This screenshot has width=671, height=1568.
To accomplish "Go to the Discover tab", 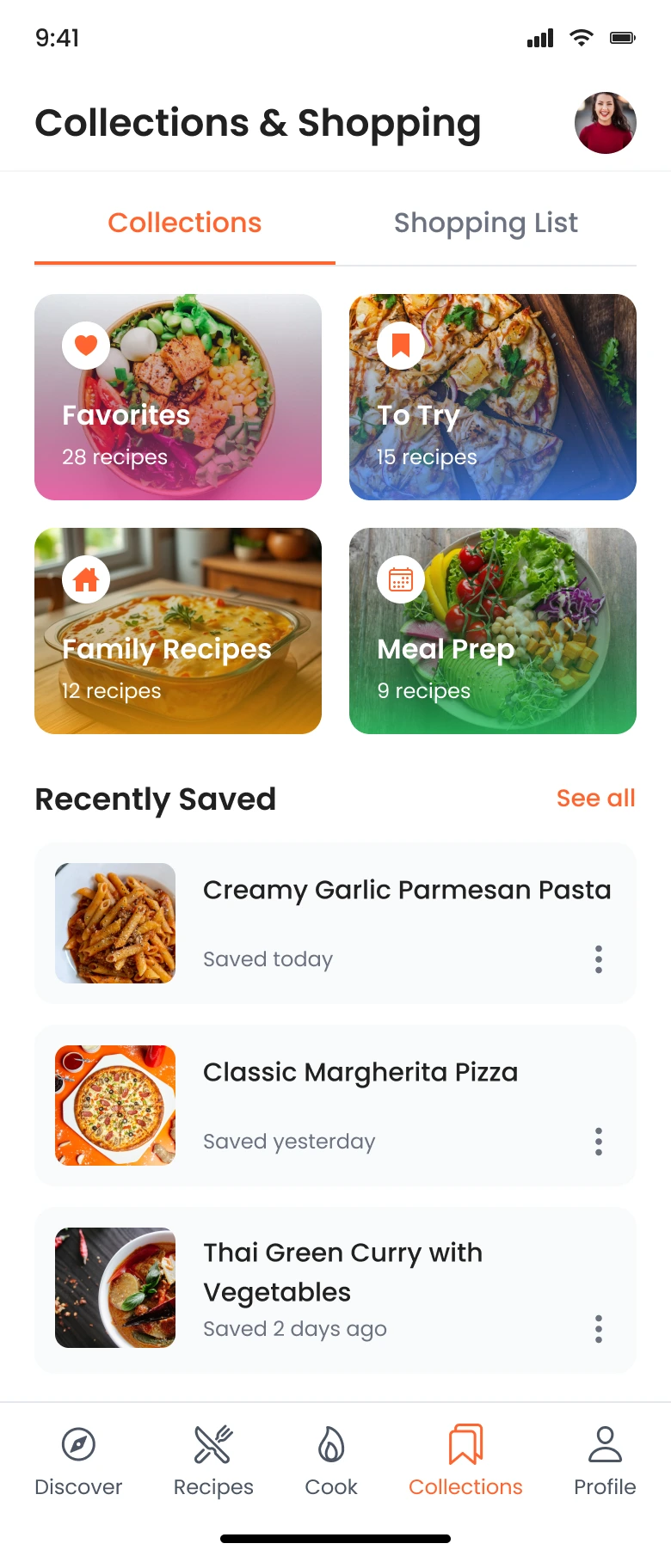I will [x=78, y=1461].
